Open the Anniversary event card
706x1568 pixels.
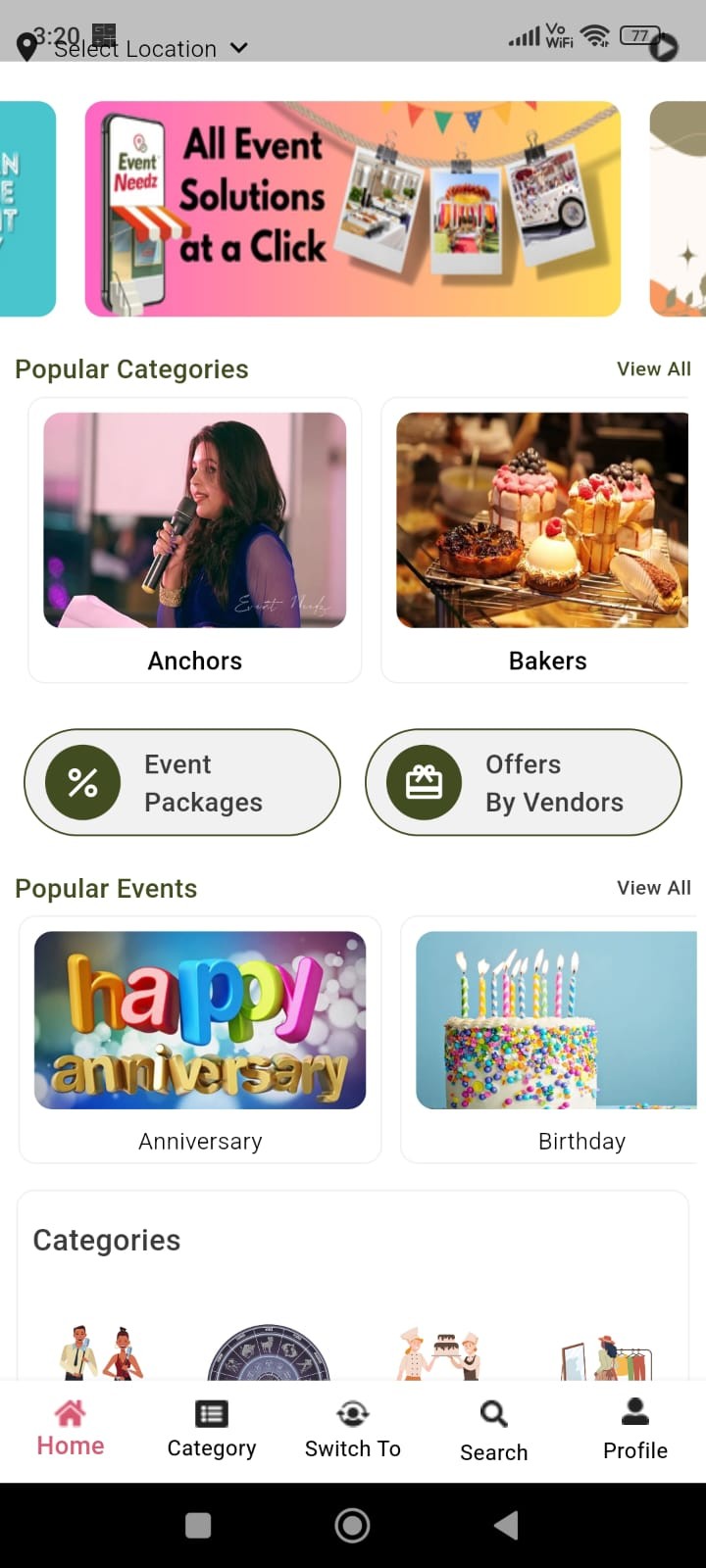tap(200, 1039)
